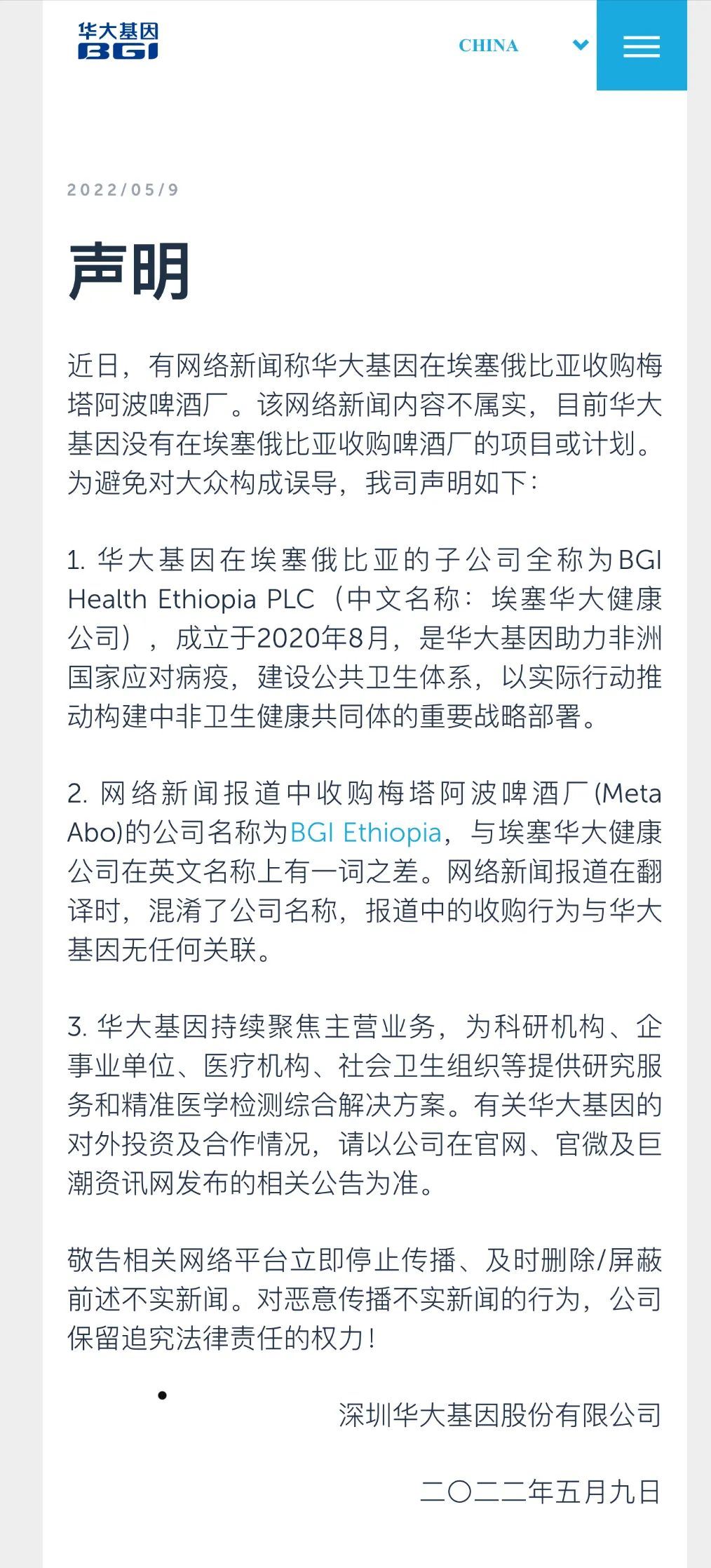Screen dimensions: 711x1568
Task: Open the BGI Ethiopia link
Action: click(x=365, y=833)
